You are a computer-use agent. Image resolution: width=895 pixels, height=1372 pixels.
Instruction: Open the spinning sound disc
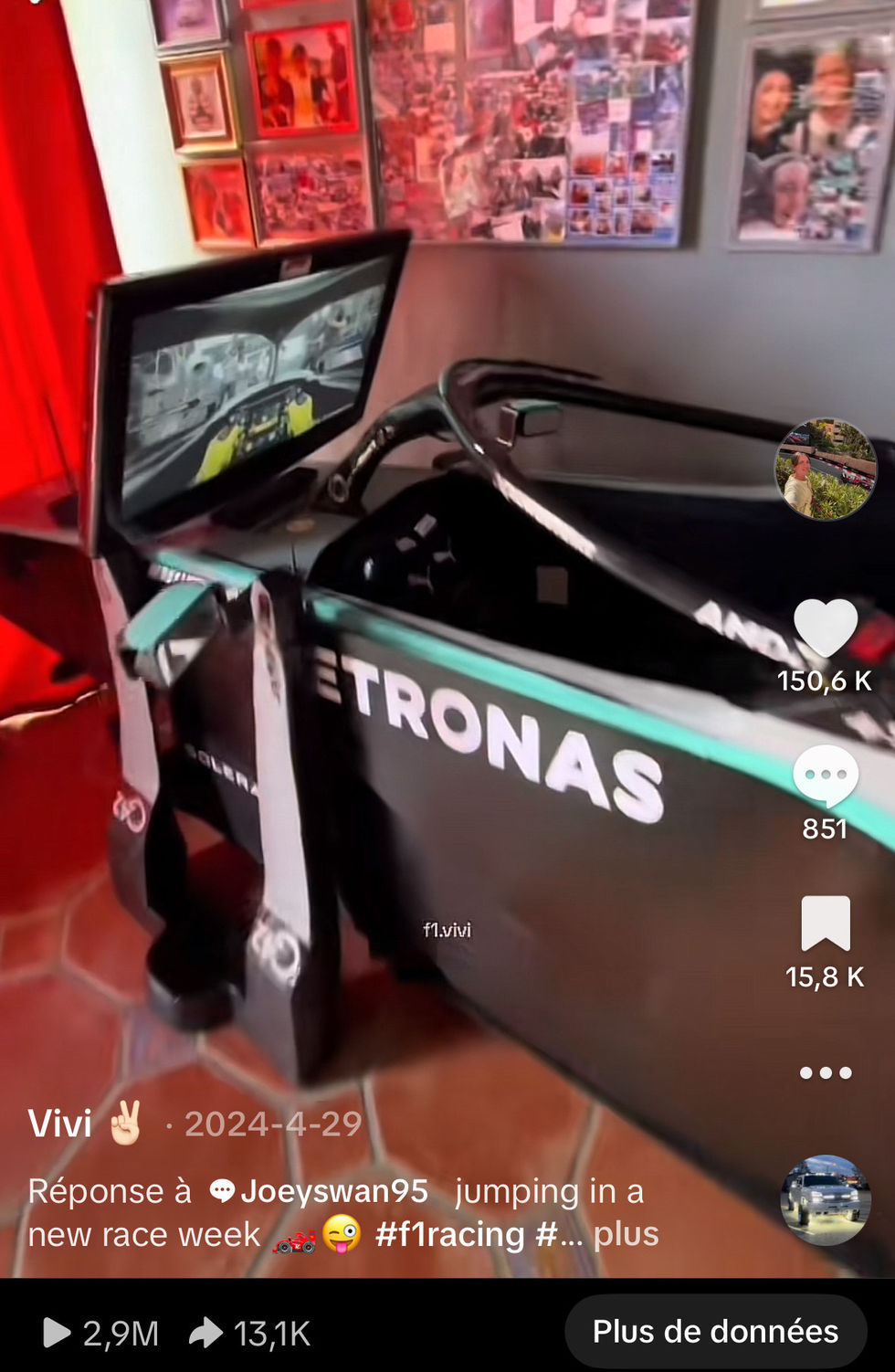825,1200
